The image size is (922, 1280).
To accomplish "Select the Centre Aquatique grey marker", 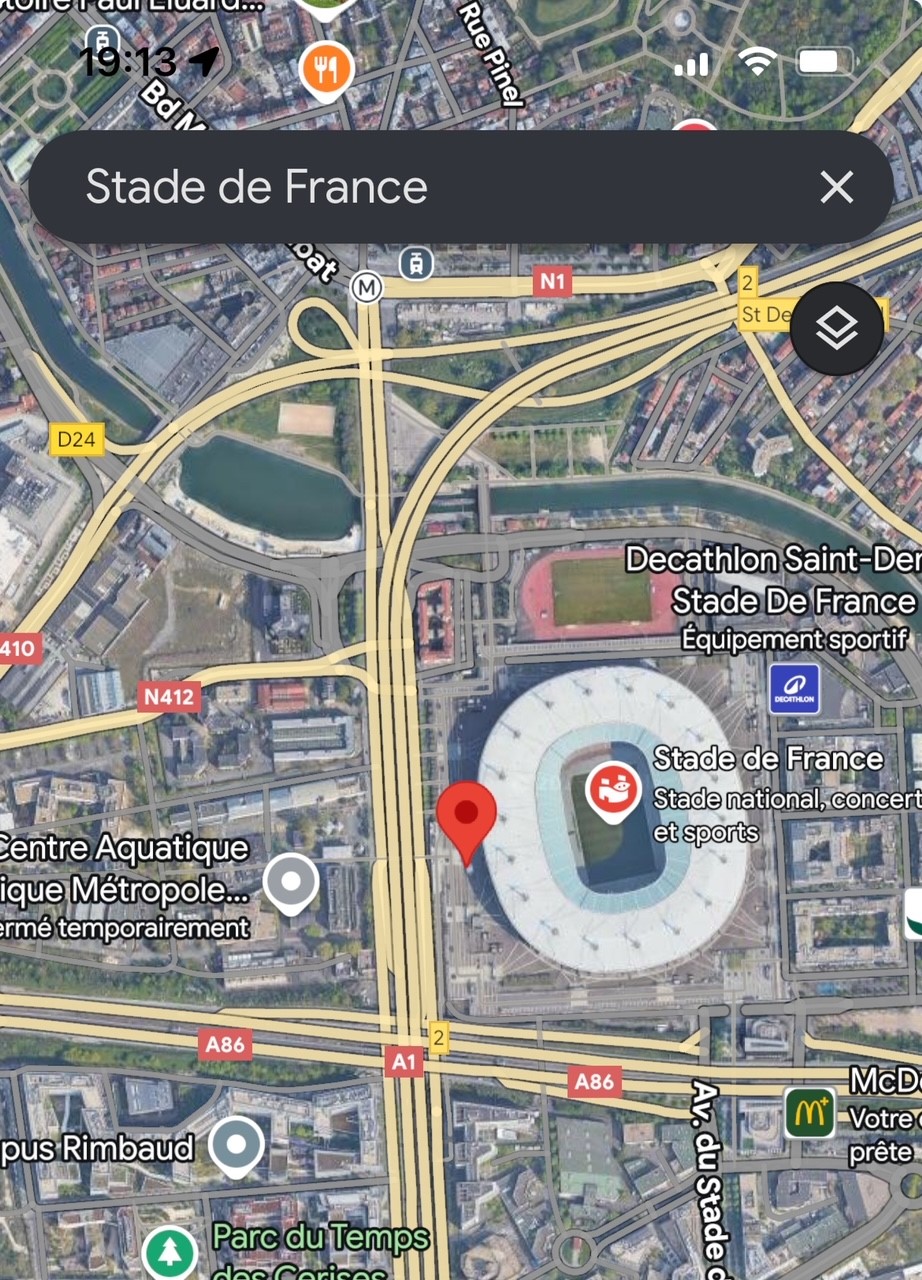I will click(291, 883).
